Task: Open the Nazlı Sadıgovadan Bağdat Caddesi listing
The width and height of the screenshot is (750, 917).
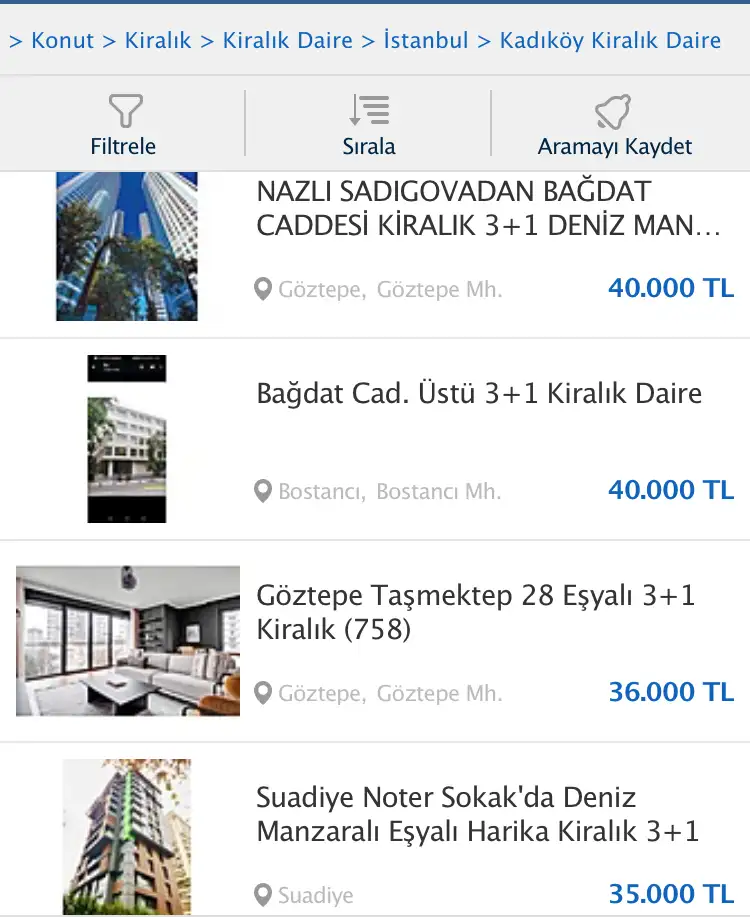Action: [x=488, y=208]
